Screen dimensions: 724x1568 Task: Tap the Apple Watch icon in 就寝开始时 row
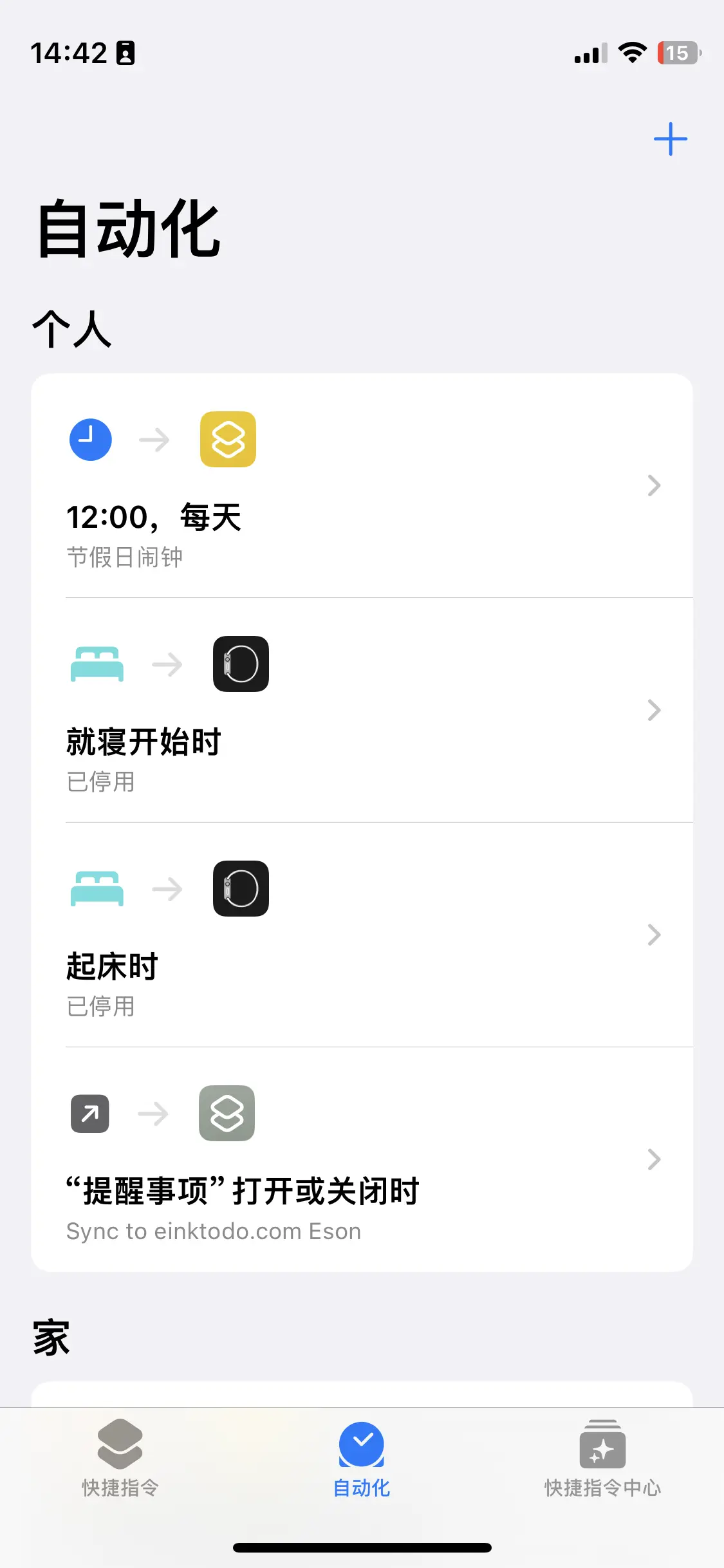pos(240,664)
